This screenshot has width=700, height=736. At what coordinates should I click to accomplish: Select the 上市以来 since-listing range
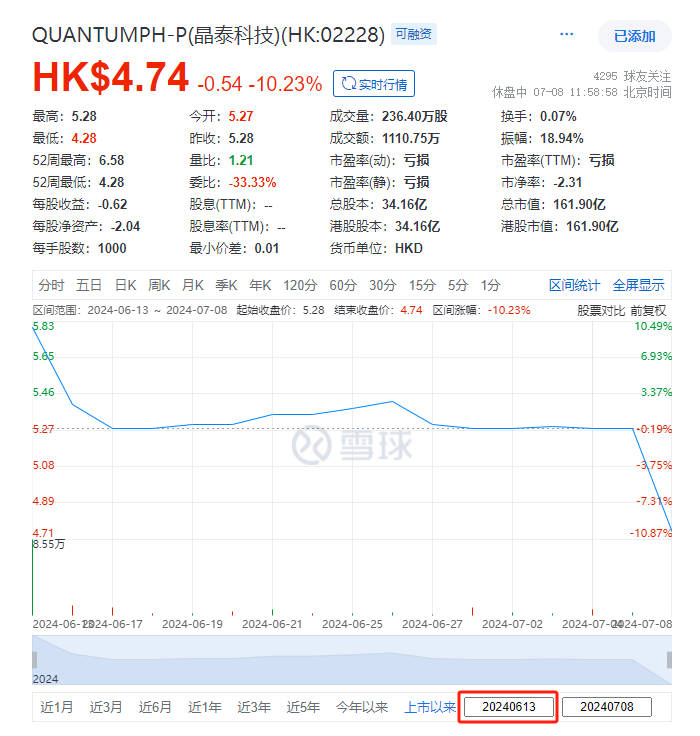430,707
